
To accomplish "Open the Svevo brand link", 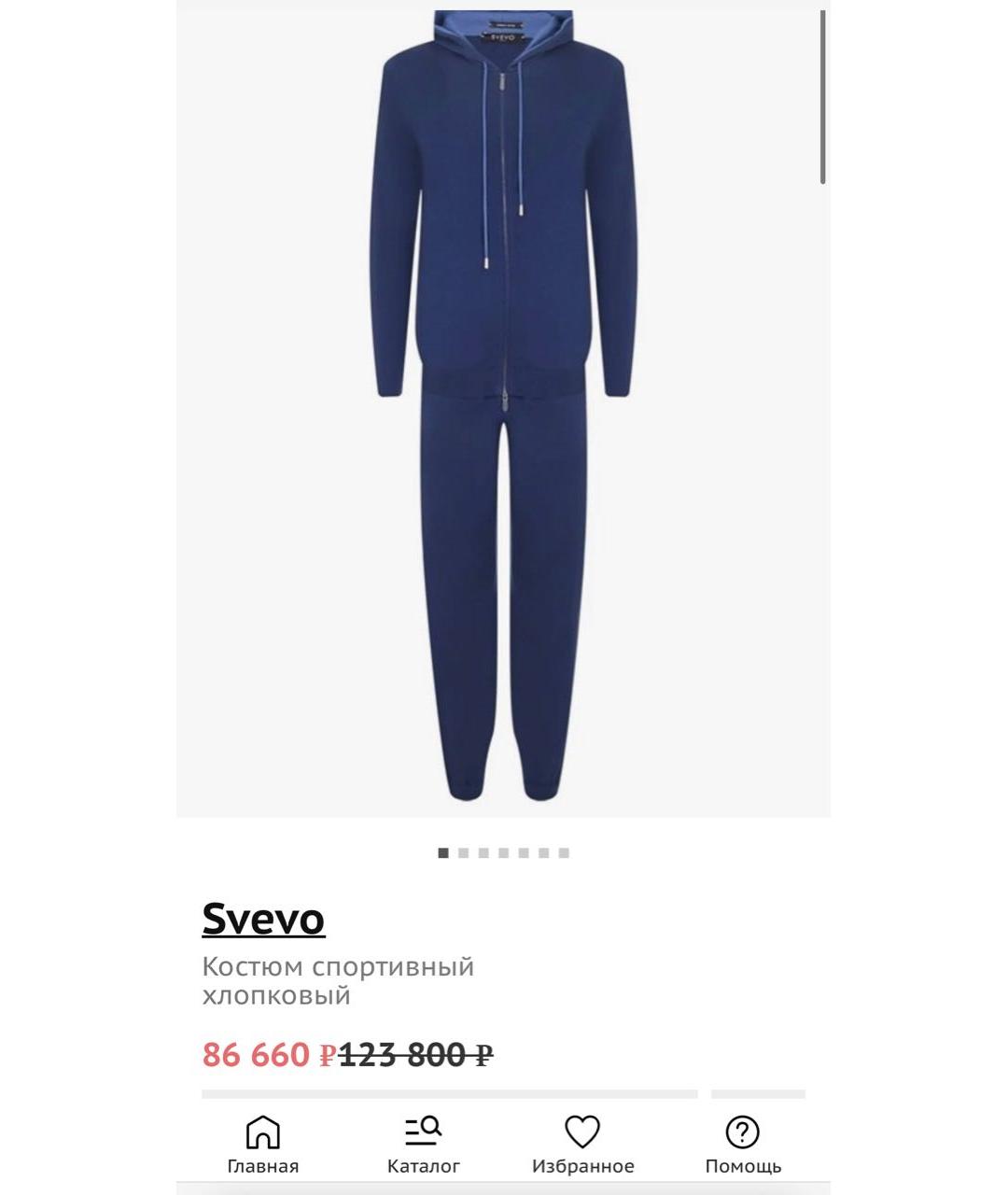I will [263, 919].
